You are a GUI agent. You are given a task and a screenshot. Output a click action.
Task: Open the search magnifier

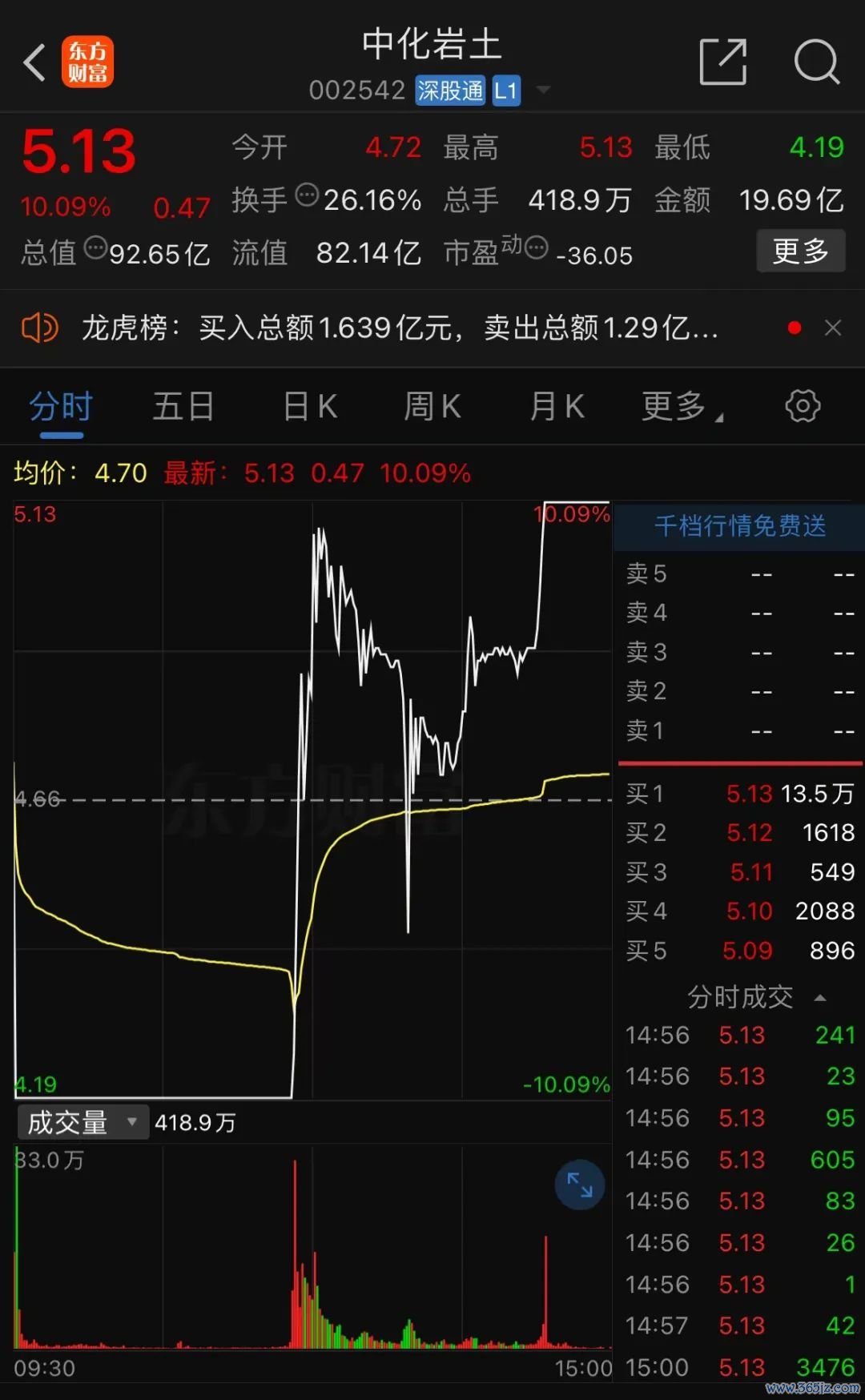pos(816,61)
